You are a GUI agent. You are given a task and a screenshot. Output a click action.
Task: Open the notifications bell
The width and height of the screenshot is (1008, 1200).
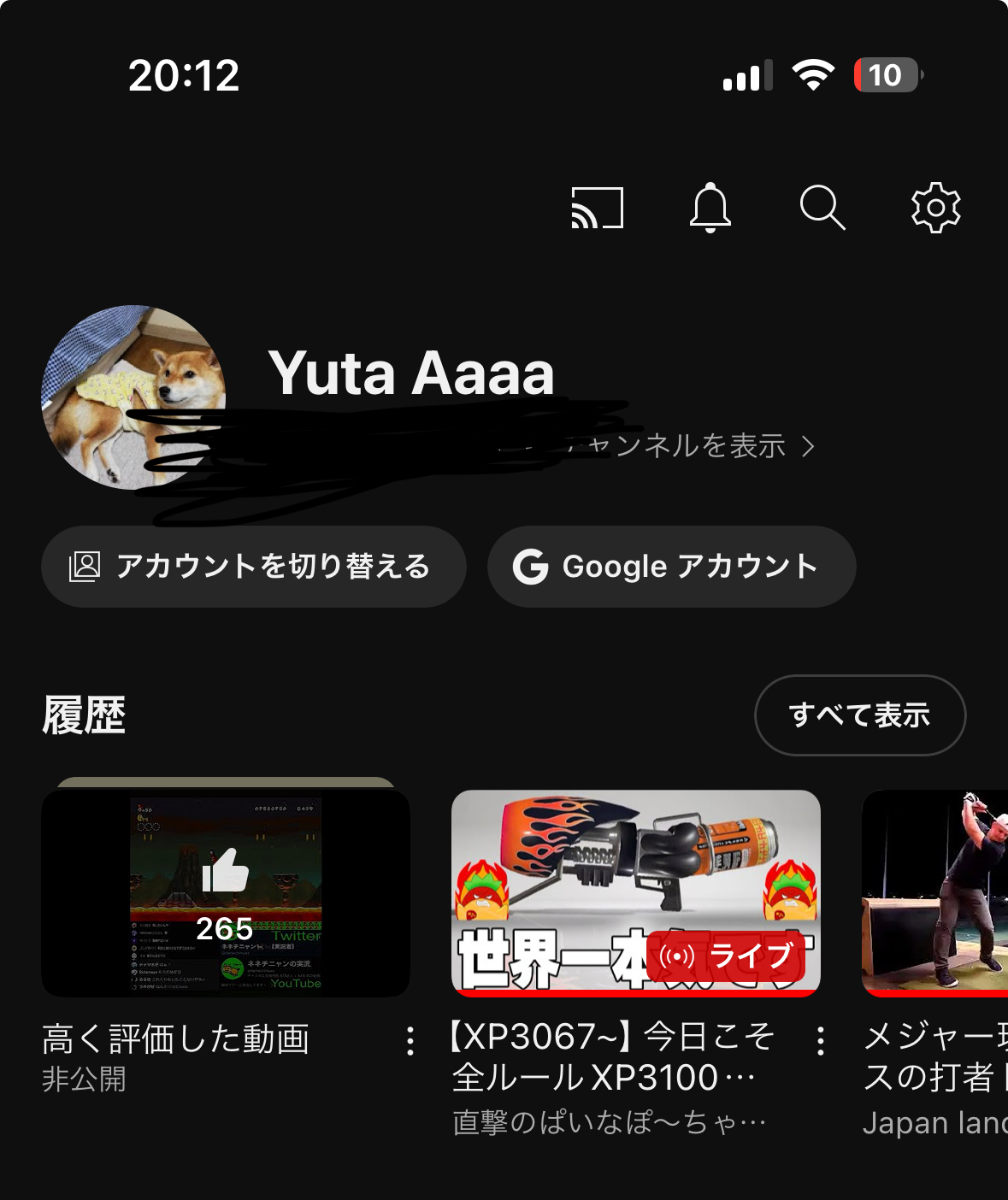click(x=710, y=208)
